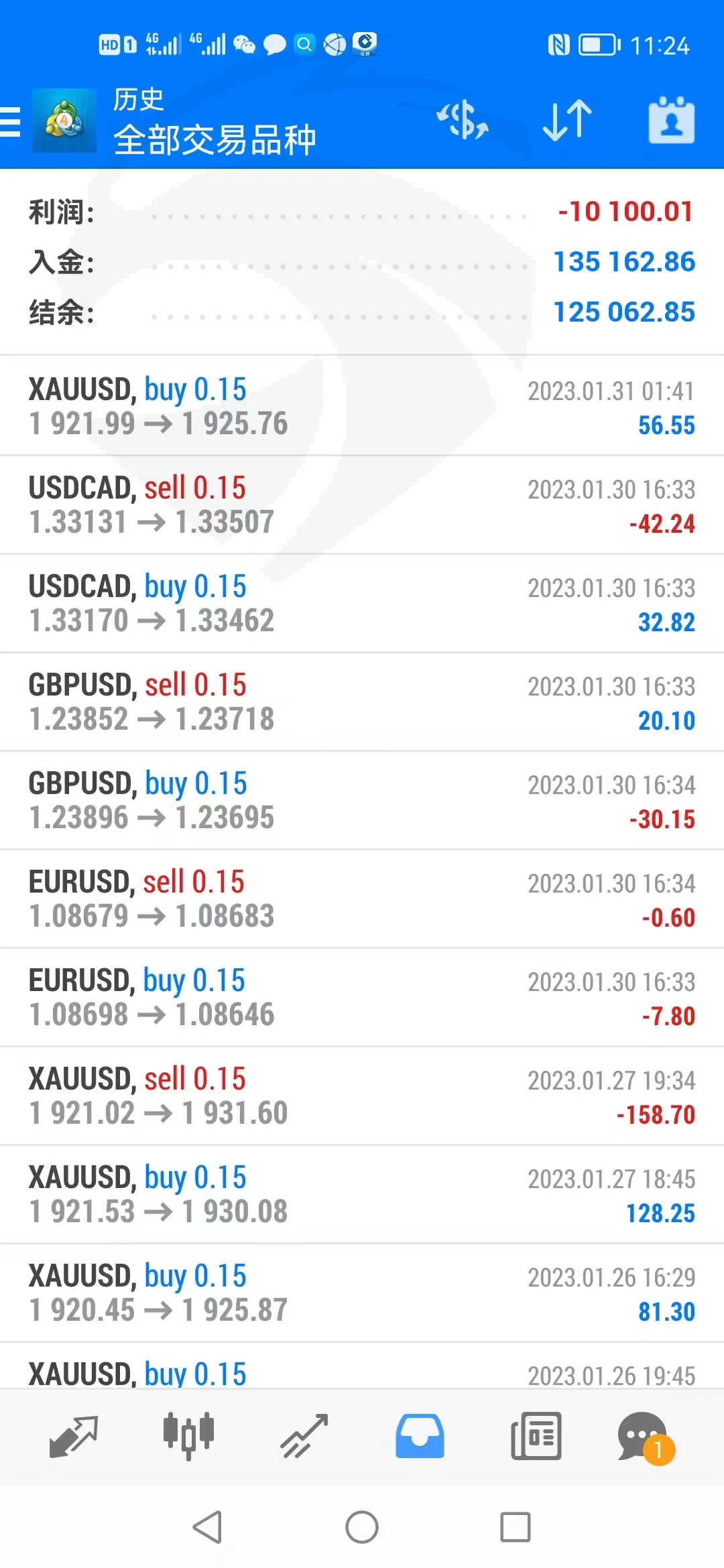Open XAUUSD buy trade with 128.25 profit
Viewport: 724px width, 1568px height.
[x=362, y=1194]
